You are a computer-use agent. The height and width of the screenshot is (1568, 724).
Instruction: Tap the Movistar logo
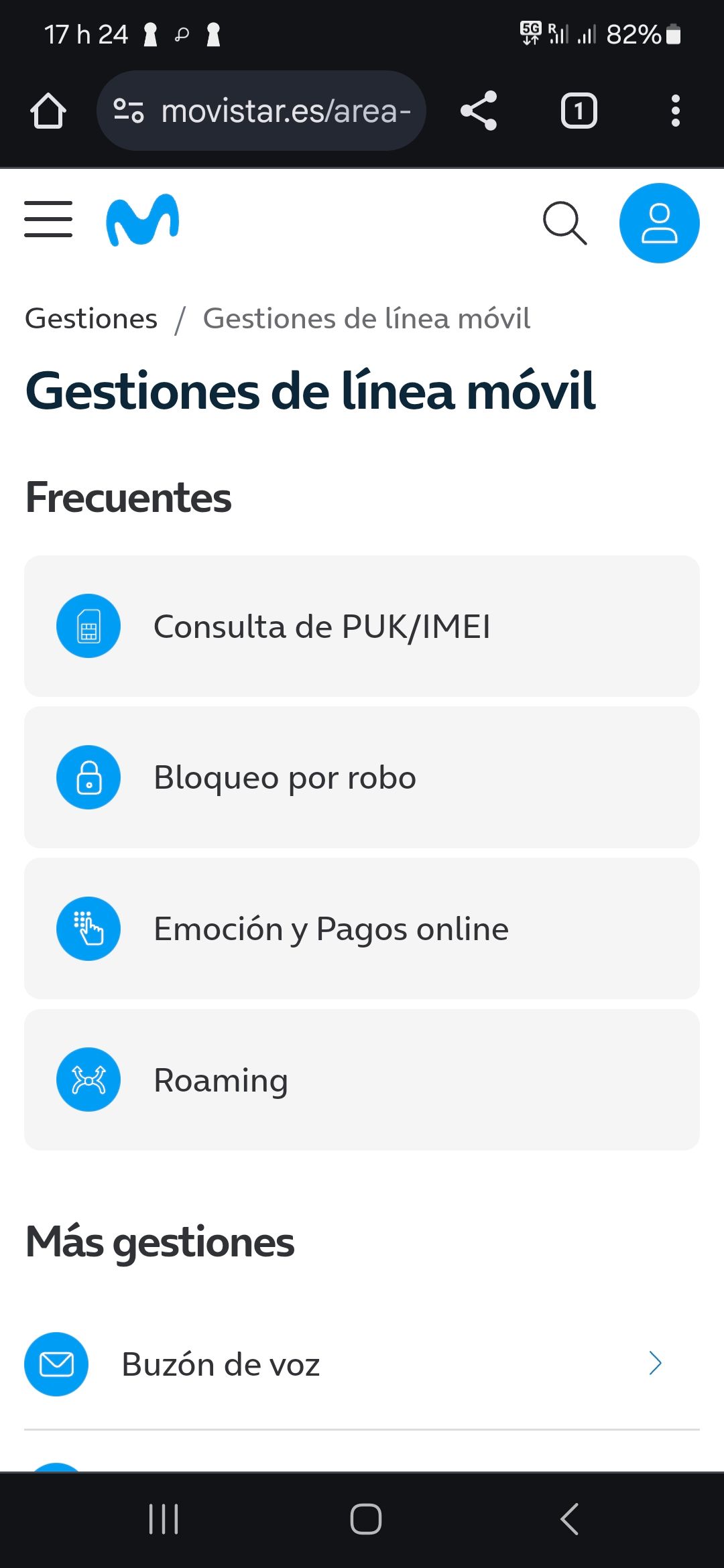click(x=142, y=220)
